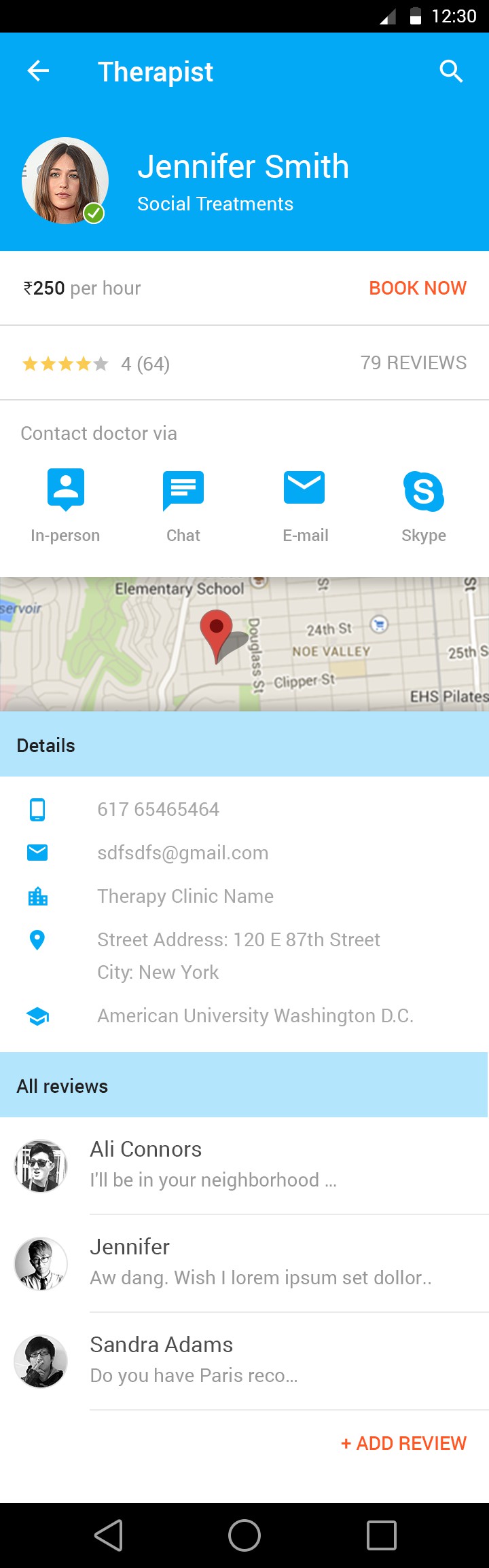Open the 79 REVIEWS link

[413, 363]
